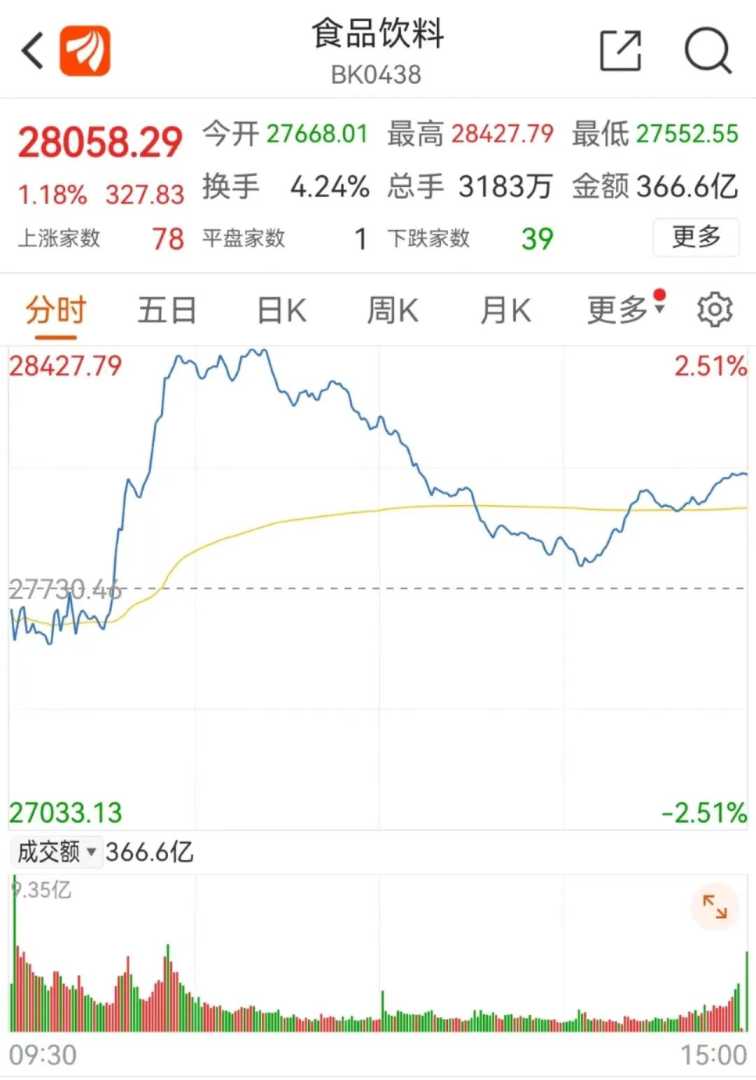Change the 成交额 indicator dropdown
The image size is (756, 1080).
coord(58,853)
